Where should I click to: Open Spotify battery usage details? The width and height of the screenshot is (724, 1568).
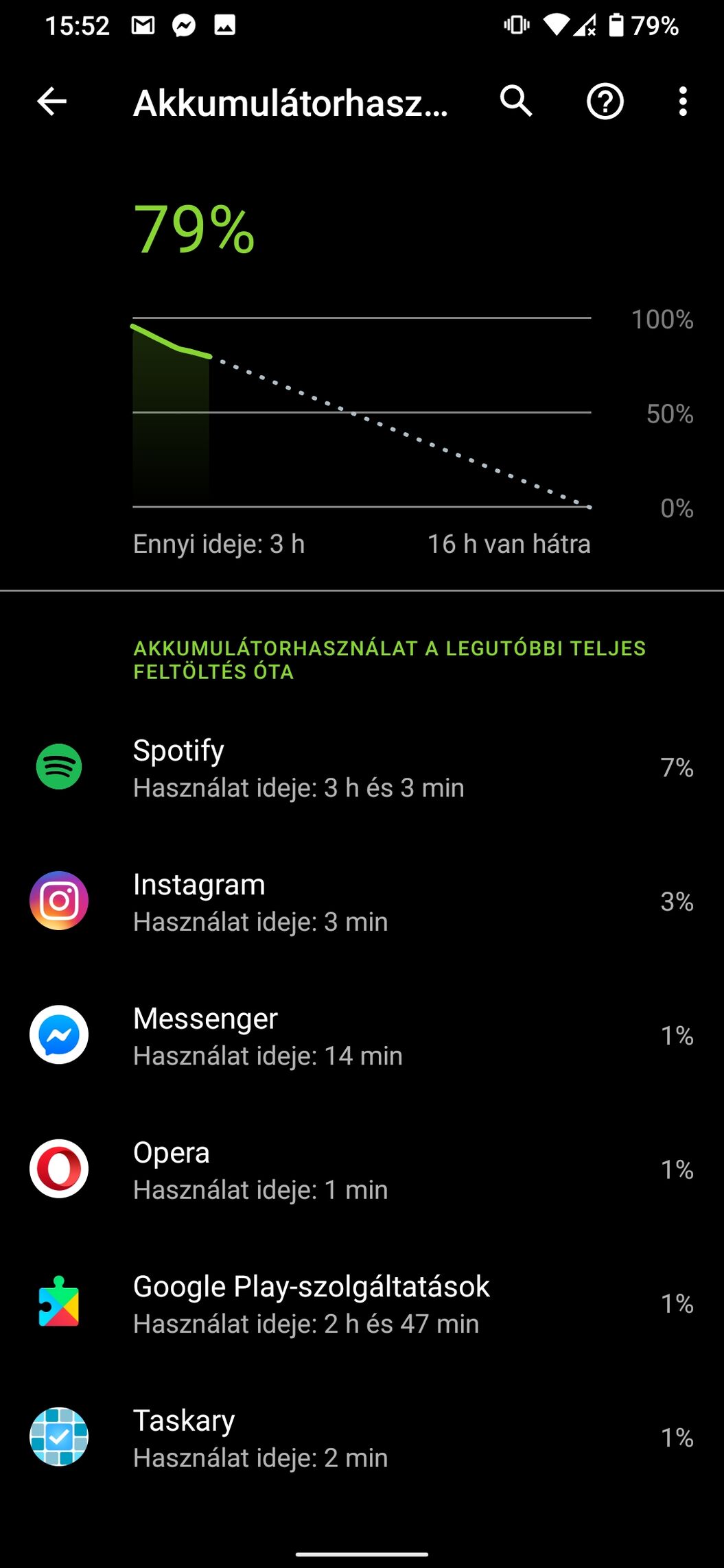[x=362, y=768]
